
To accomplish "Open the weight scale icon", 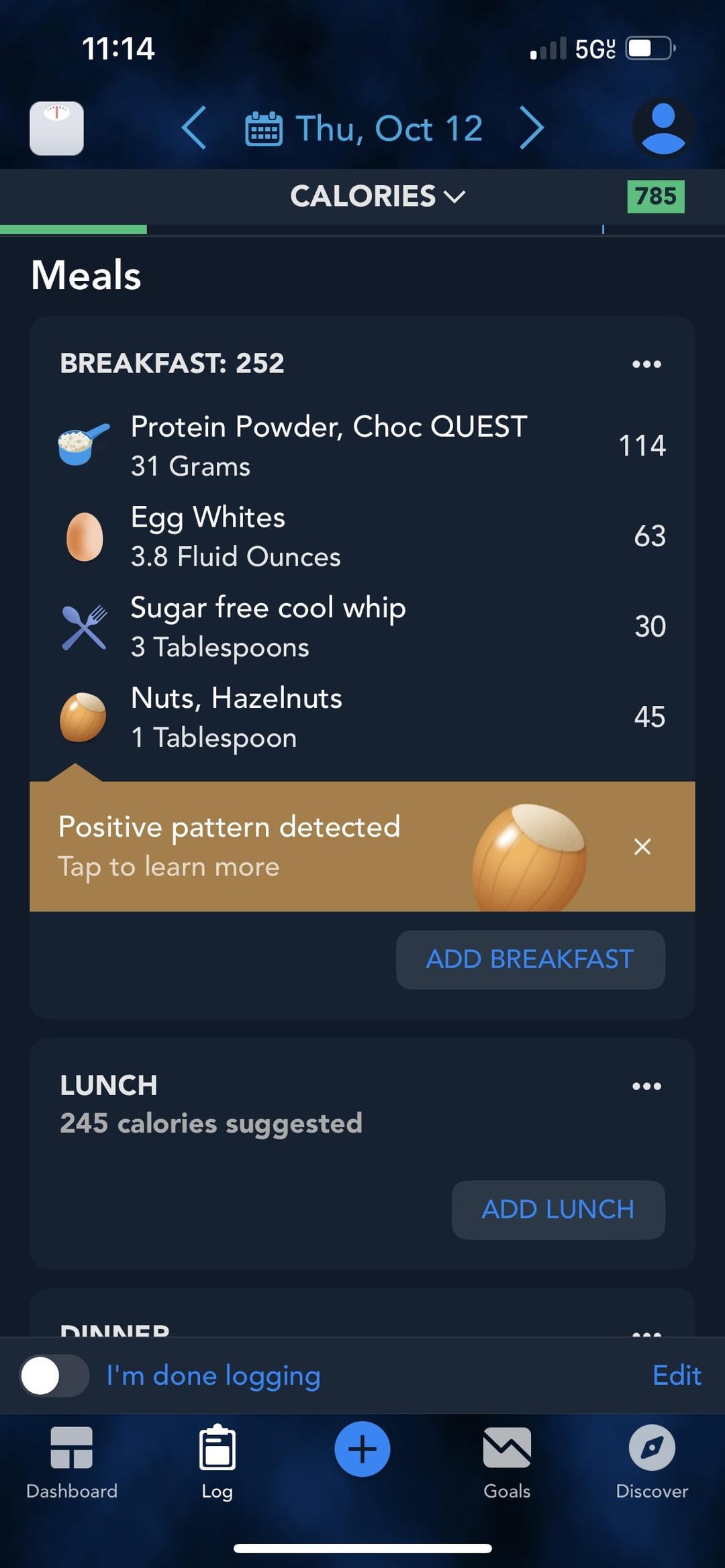I will click(56, 128).
